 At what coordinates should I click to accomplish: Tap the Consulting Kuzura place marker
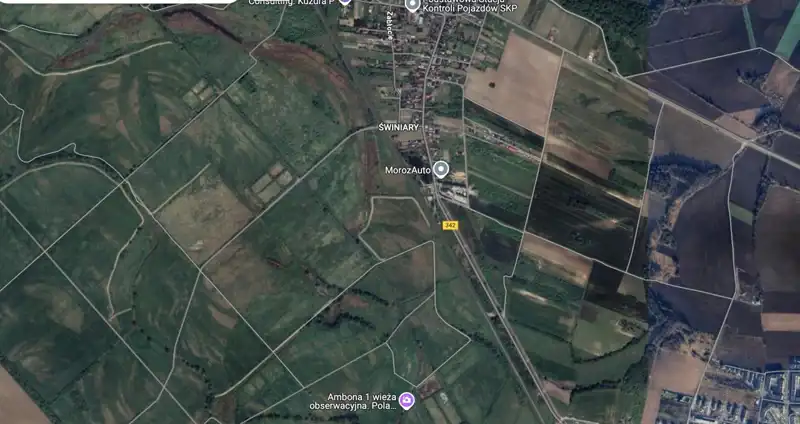[345, 2]
